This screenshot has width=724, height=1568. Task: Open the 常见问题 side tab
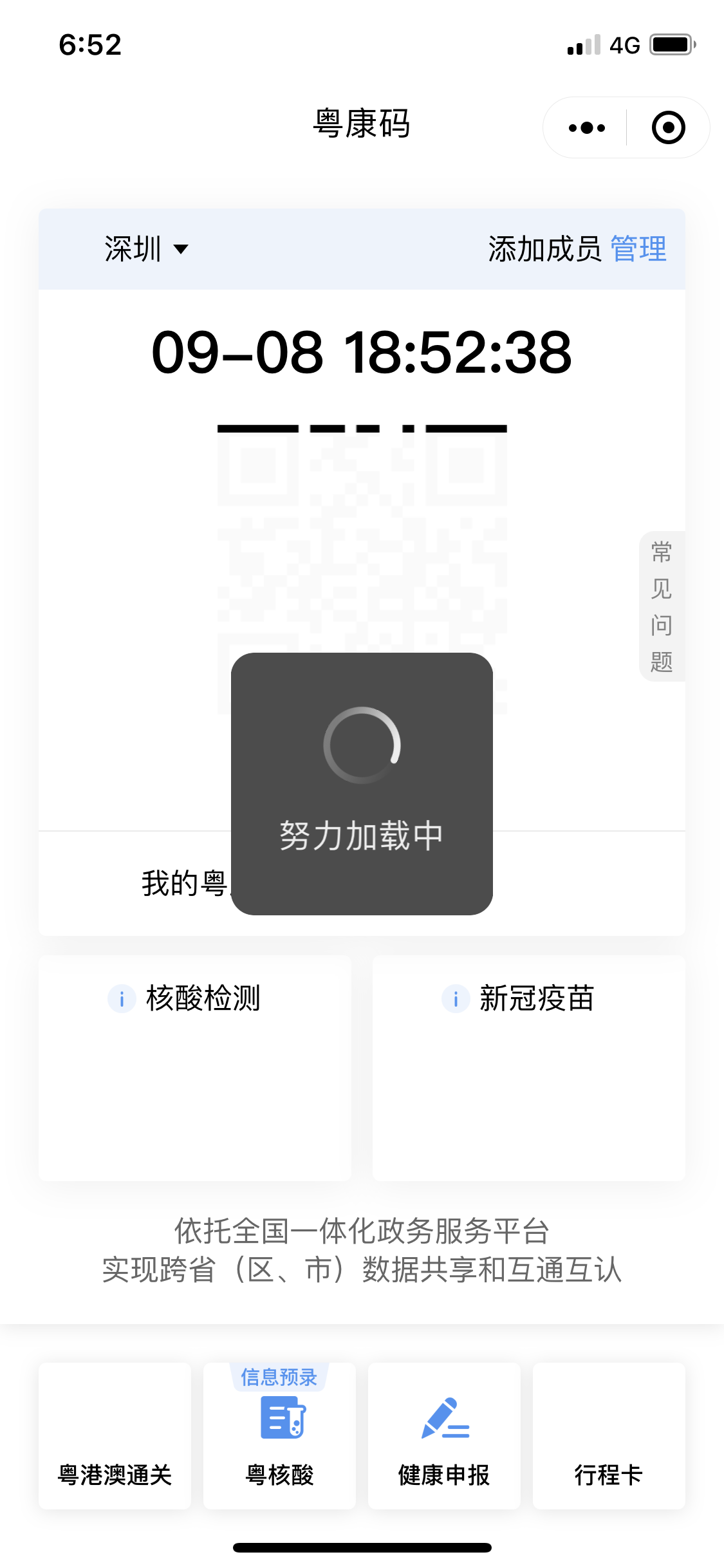click(662, 606)
